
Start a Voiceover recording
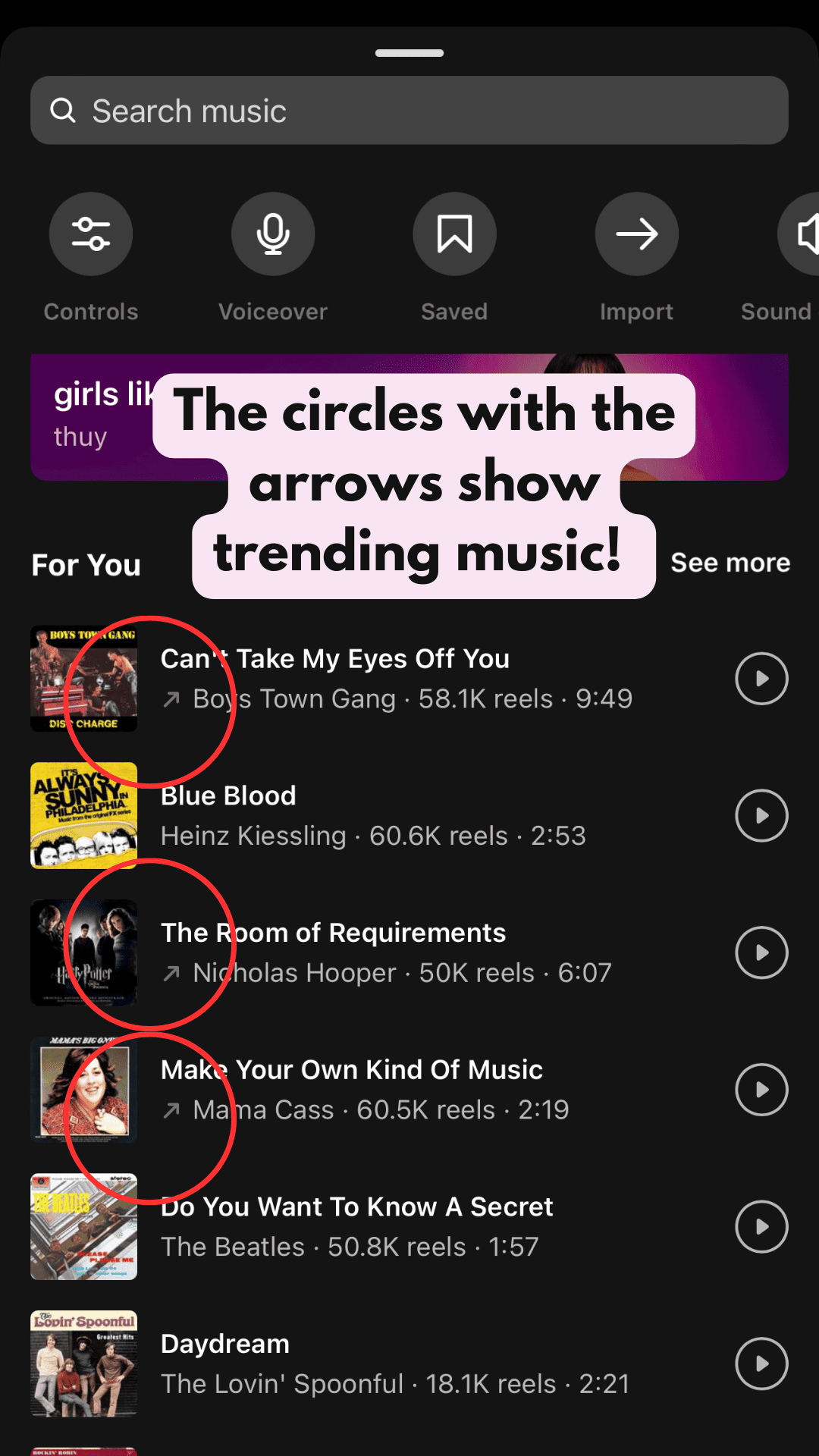point(273,234)
